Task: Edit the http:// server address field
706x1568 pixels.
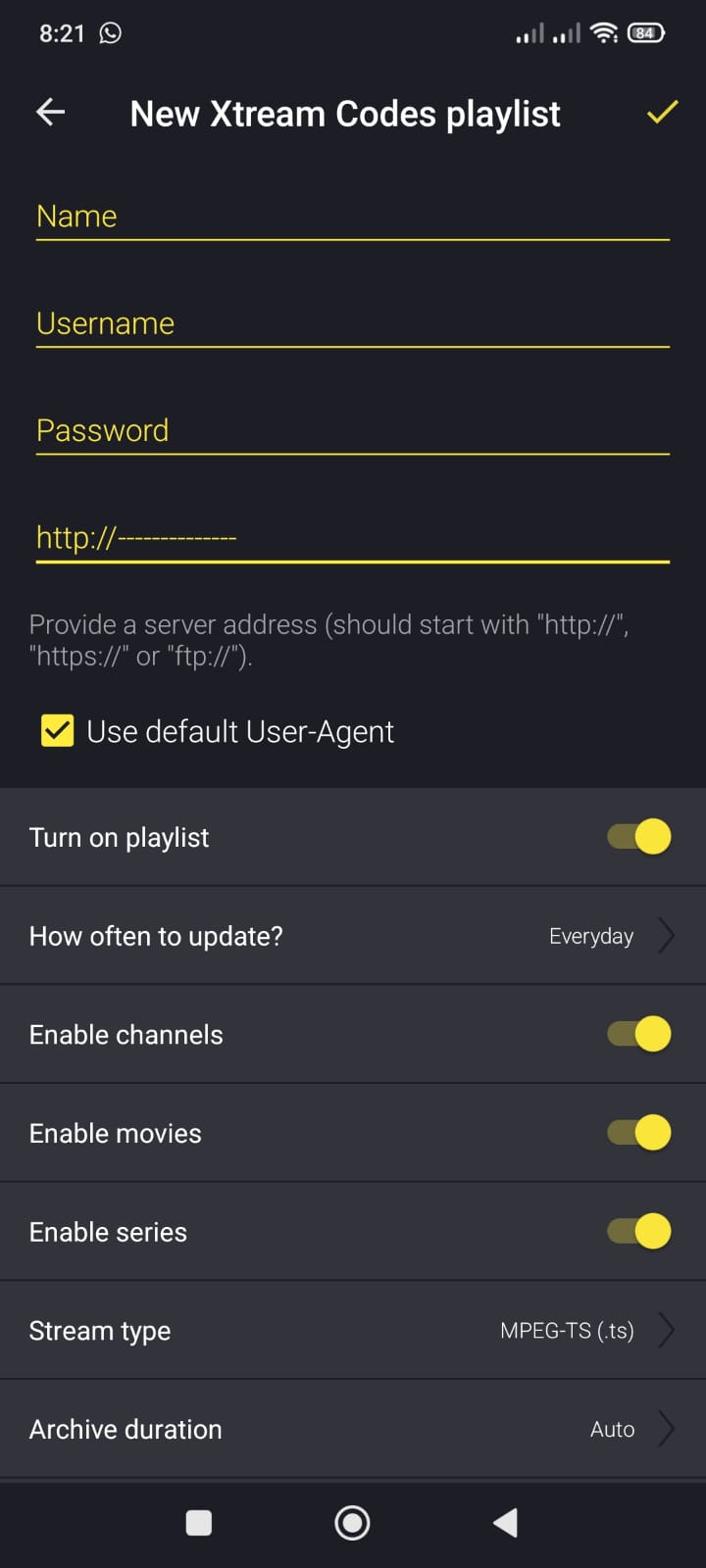Action: (352, 538)
